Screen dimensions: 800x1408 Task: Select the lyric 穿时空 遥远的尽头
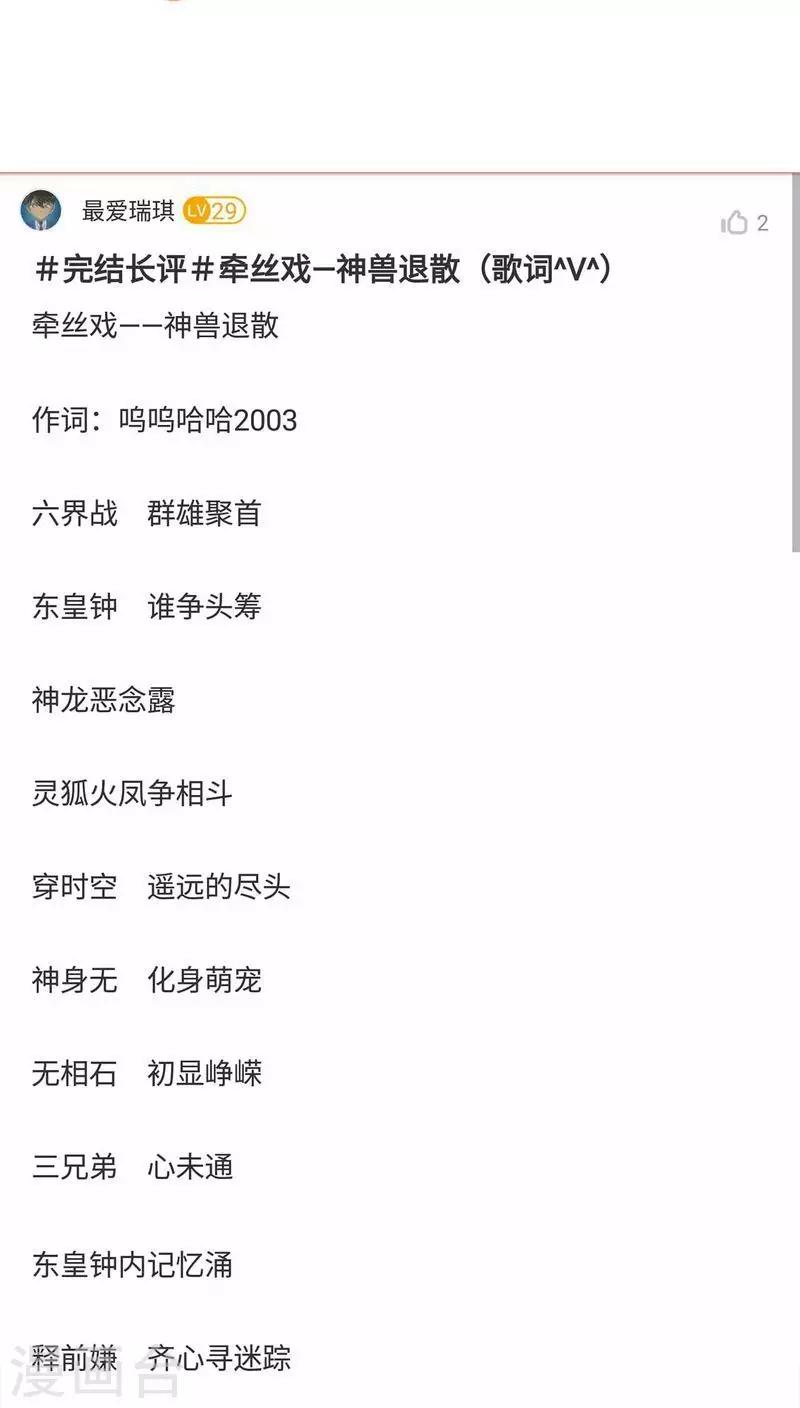click(x=162, y=887)
